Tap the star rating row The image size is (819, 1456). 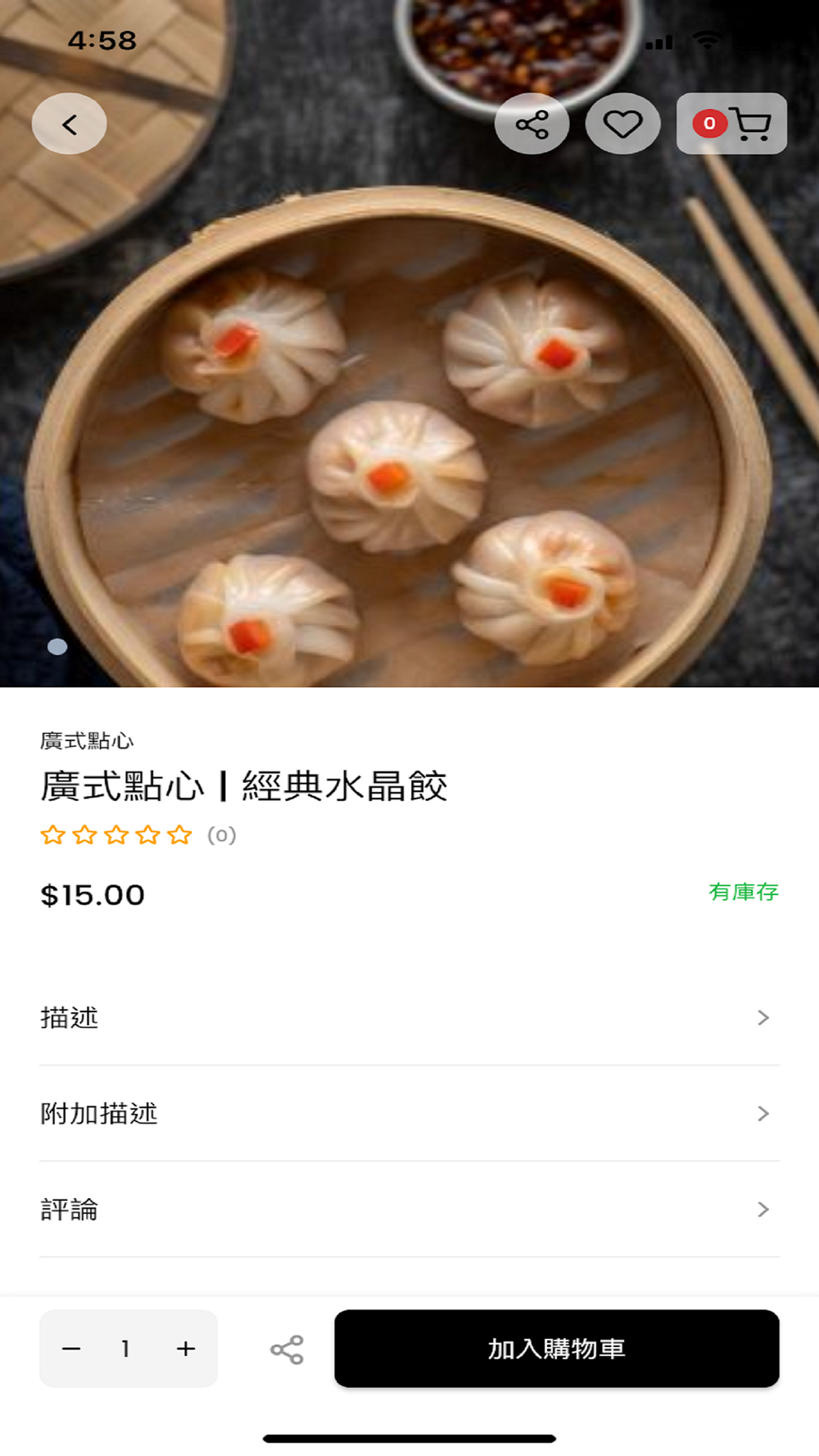[x=116, y=835]
